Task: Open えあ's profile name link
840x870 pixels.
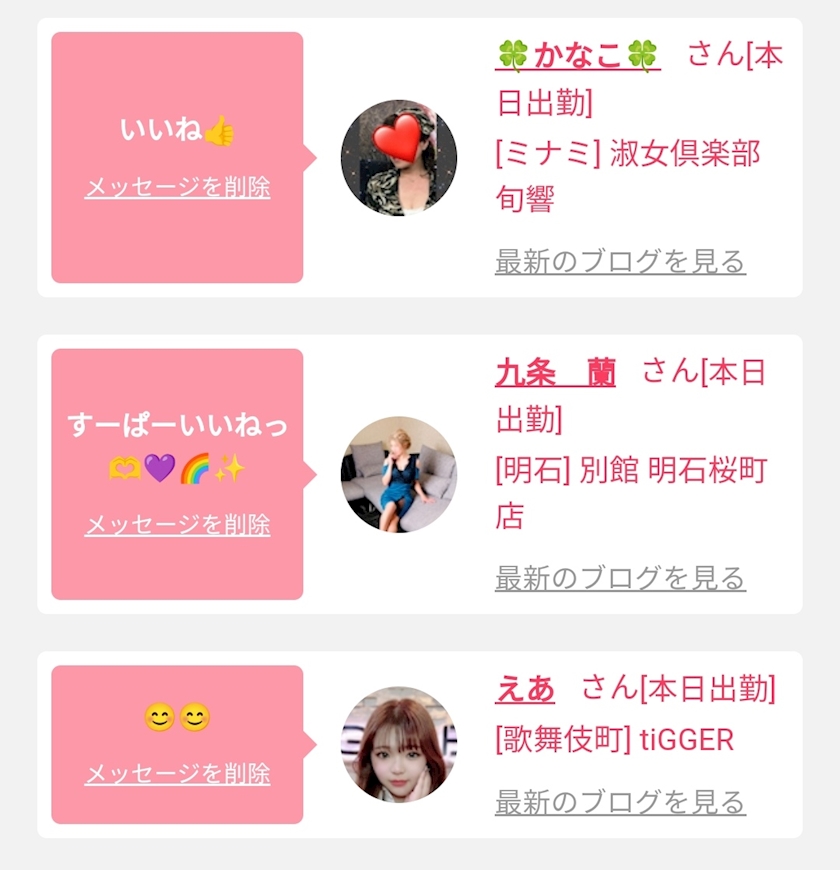Action: pyautogui.click(x=525, y=689)
